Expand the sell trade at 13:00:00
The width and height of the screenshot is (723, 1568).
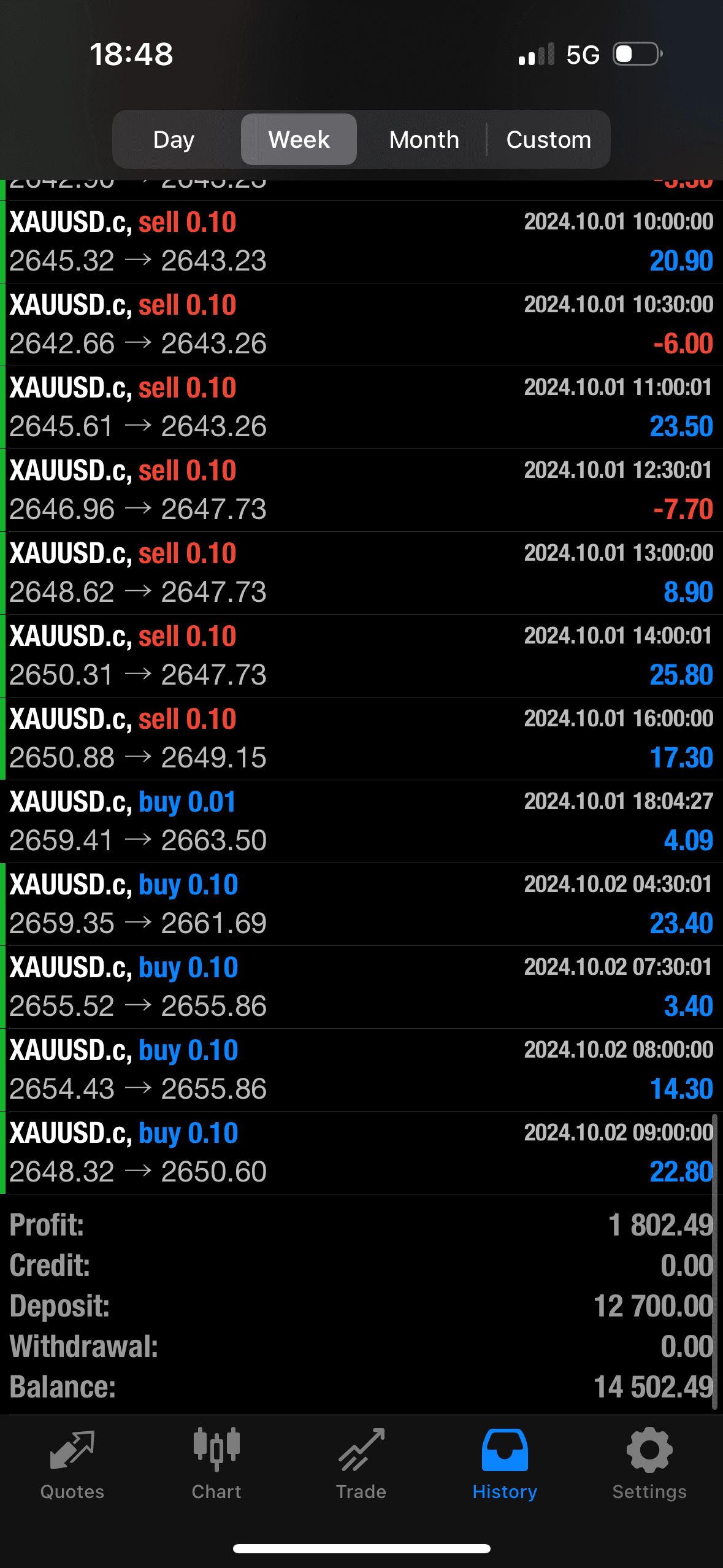point(361,573)
